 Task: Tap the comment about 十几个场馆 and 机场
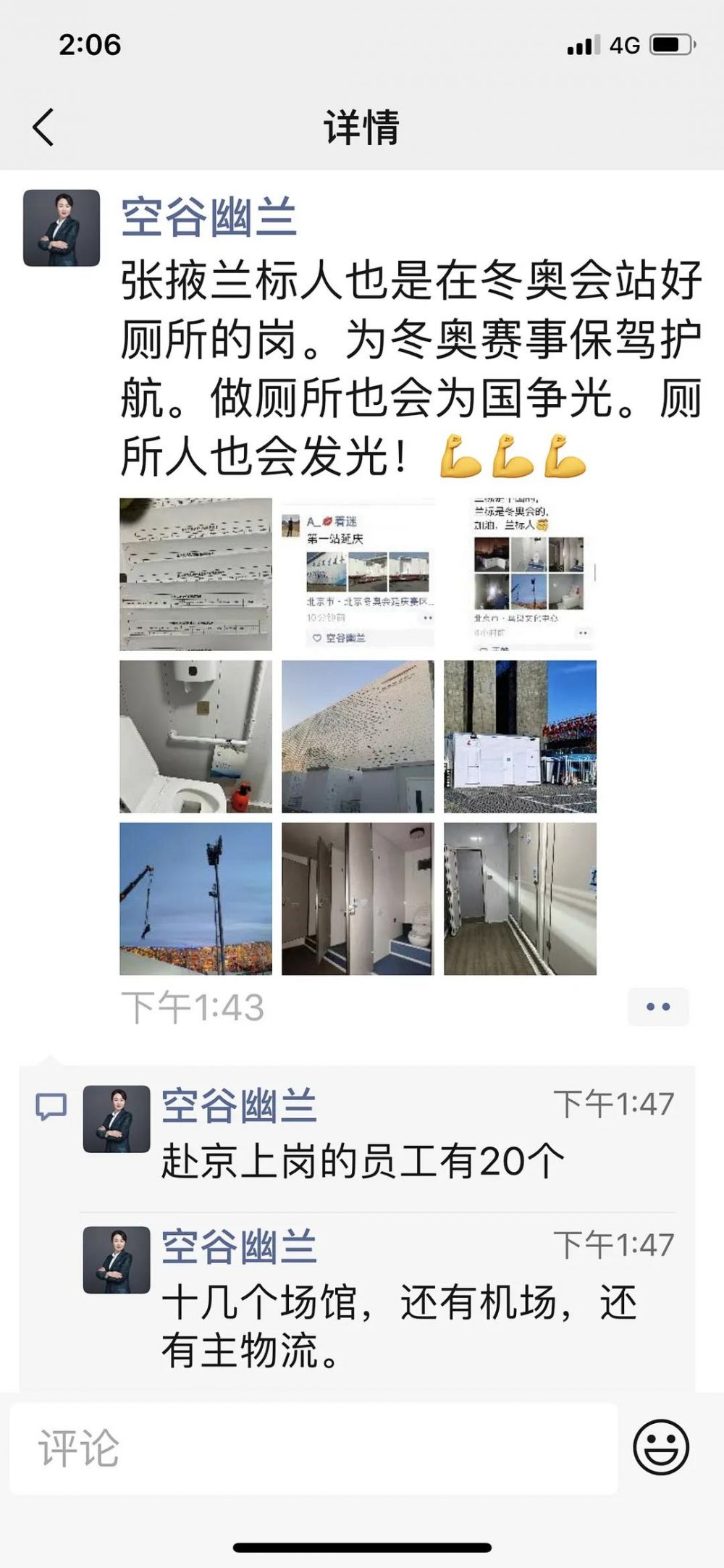(x=398, y=1325)
